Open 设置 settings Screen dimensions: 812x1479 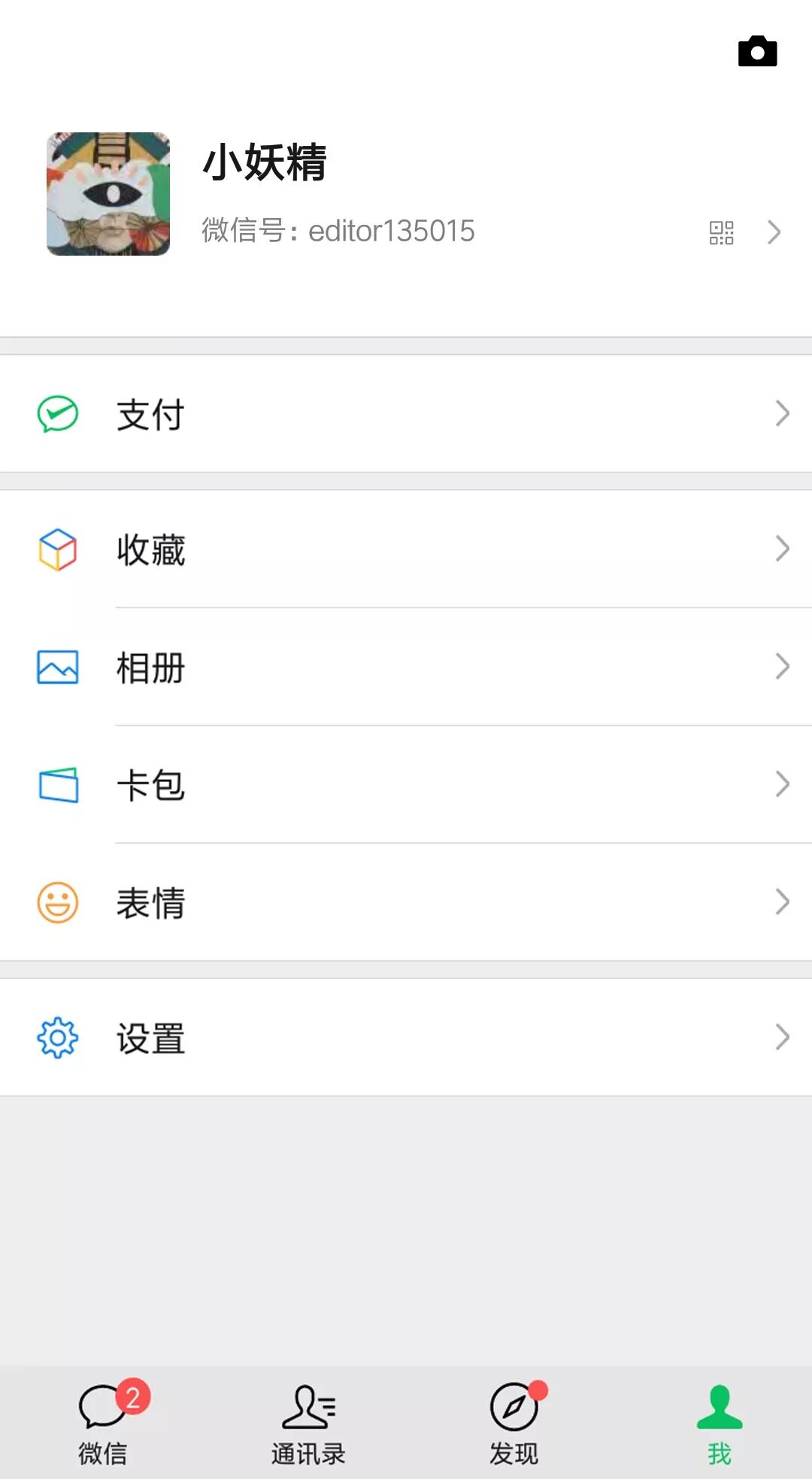(x=406, y=1038)
